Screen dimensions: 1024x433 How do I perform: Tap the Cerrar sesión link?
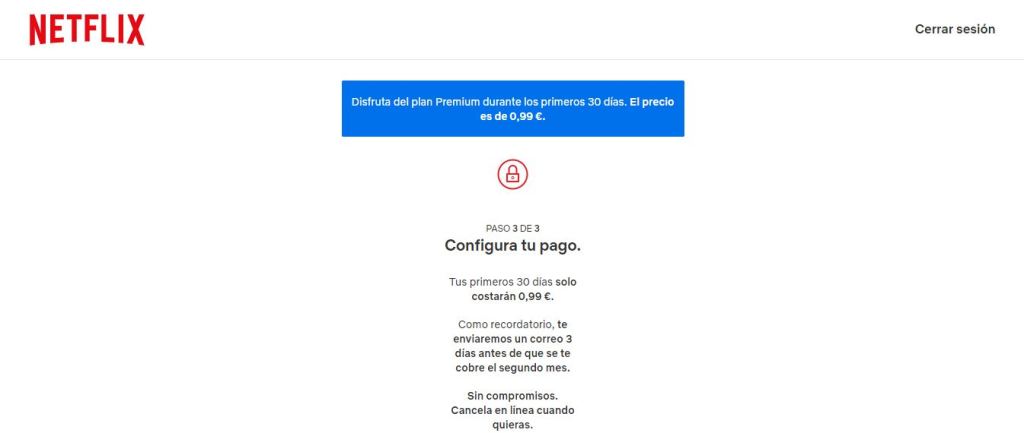[x=954, y=29]
